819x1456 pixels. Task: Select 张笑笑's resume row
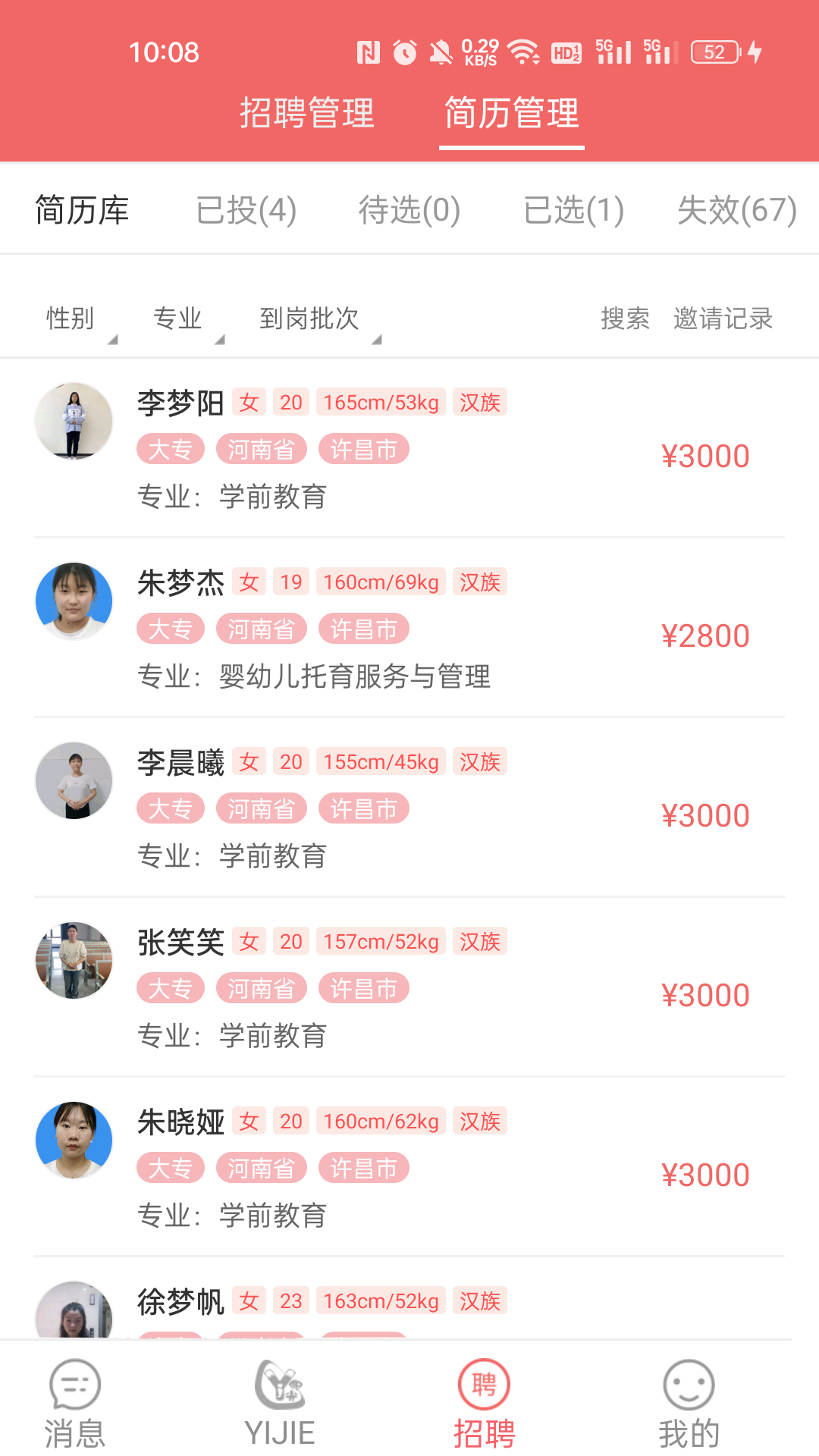pos(409,988)
